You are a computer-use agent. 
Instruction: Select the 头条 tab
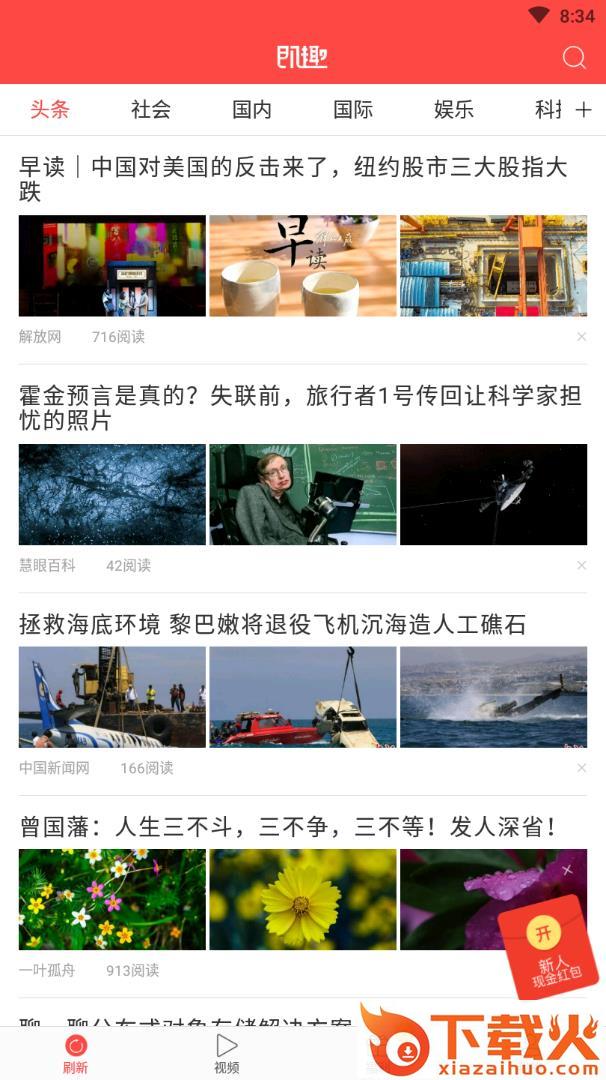[x=50, y=110]
